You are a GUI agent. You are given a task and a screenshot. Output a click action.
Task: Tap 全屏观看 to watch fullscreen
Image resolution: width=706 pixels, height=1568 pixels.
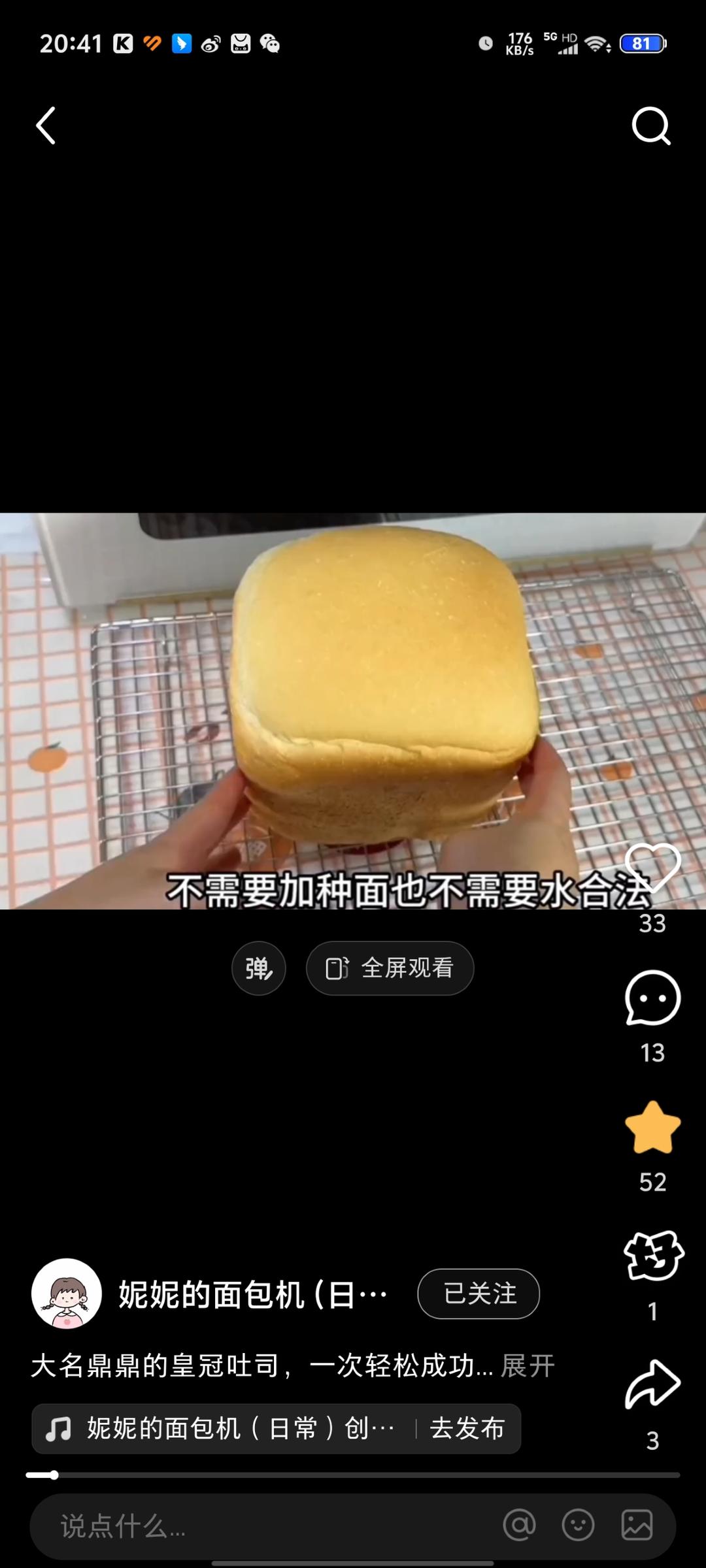[390, 968]
